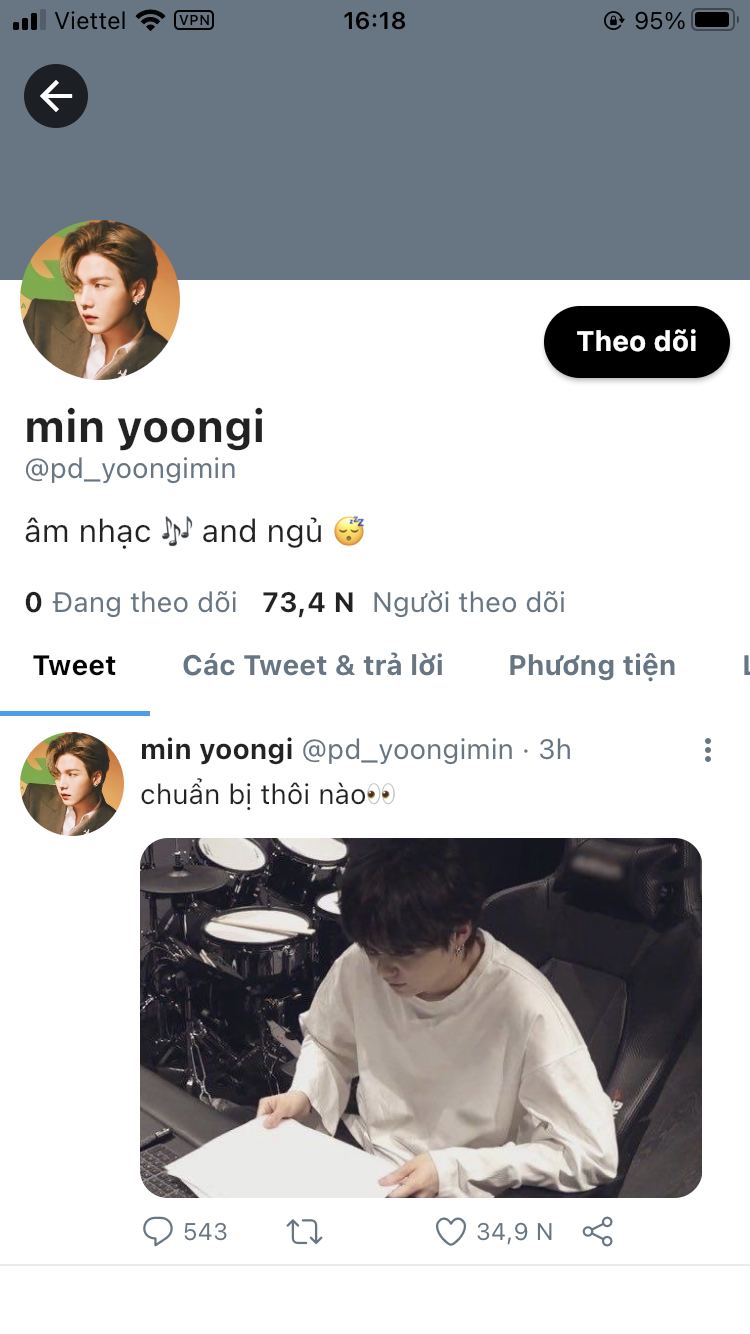Switch to the Phương tiện tab

[592, 666]
